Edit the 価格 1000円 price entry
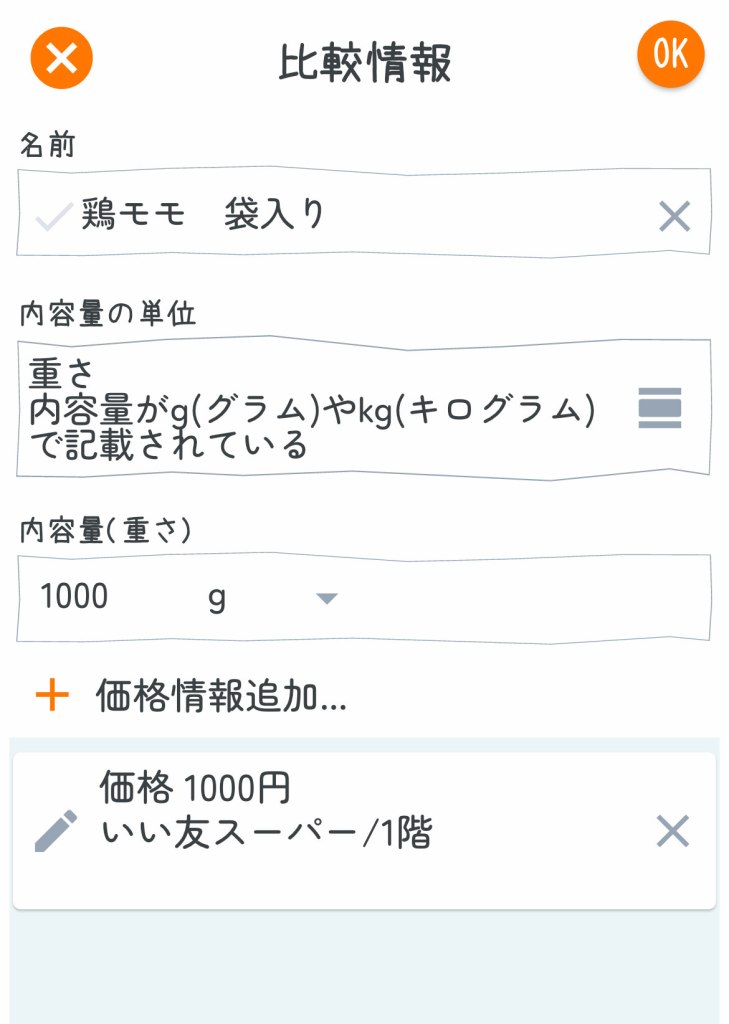 (x=56, y=830)
